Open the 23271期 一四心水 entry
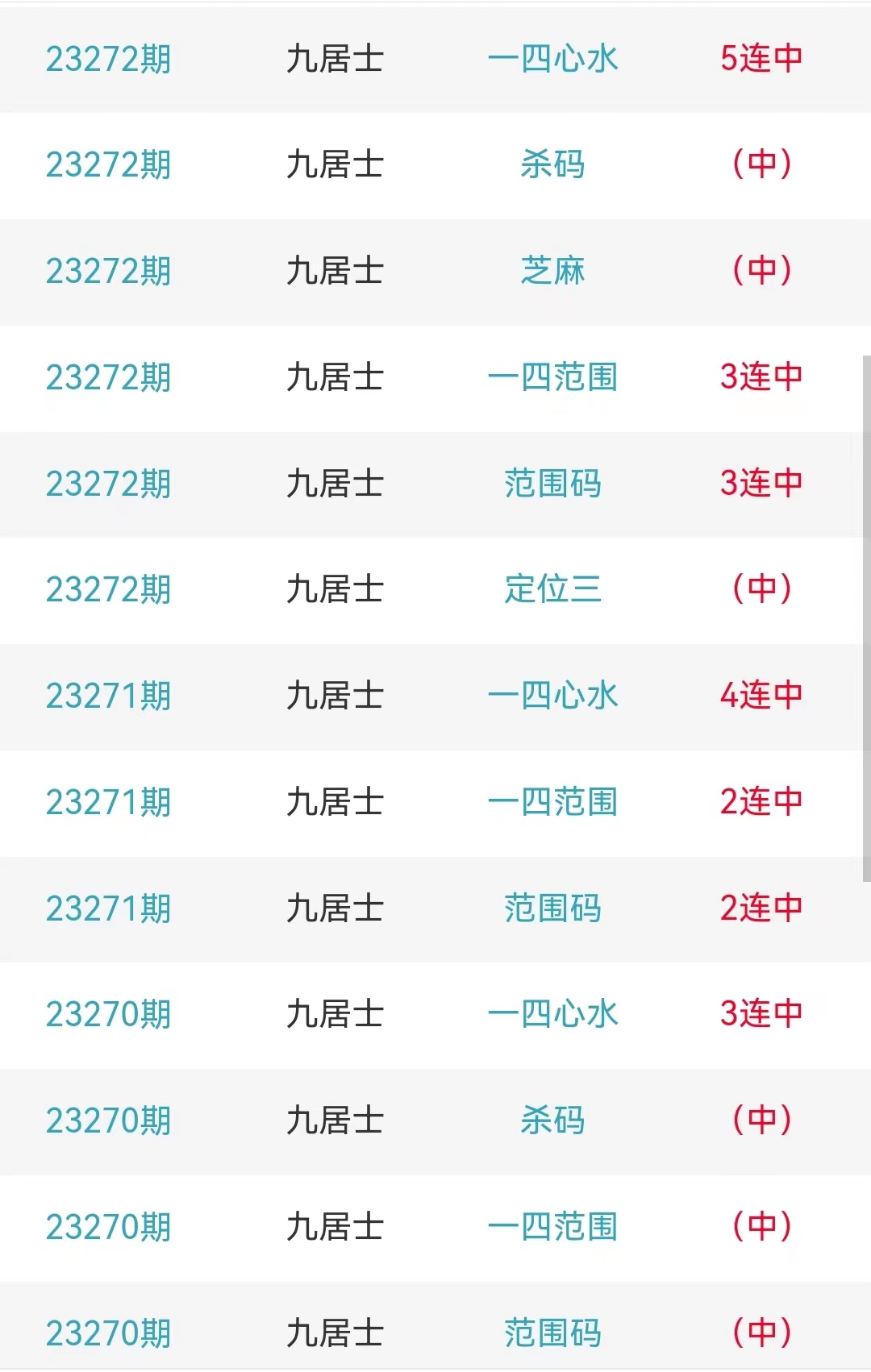Viewport: 871px width, 1372px height. click(552, 696)
